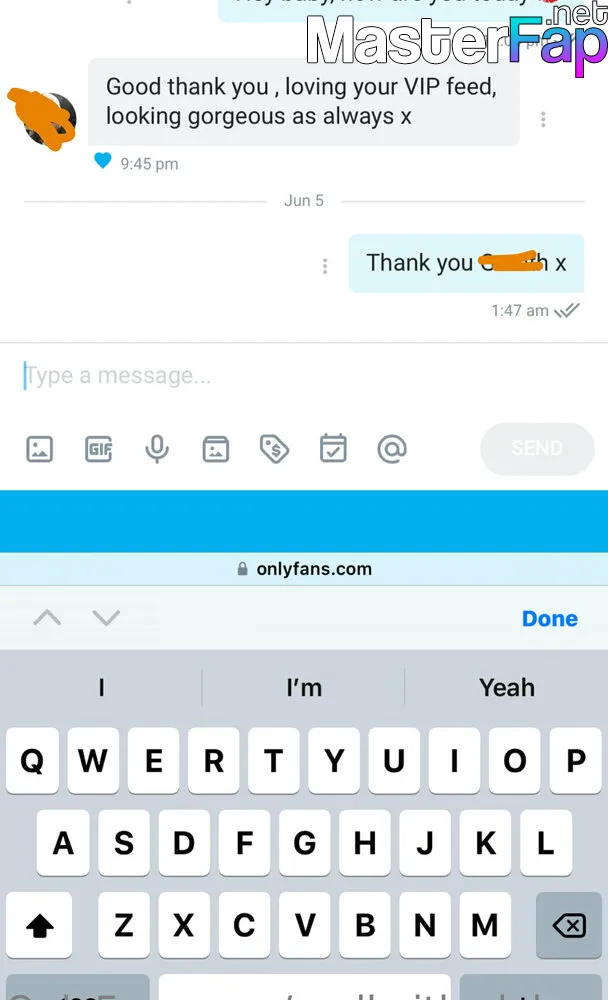Jump to previous field with up chevron
Screen dimensions: 608x1000
[x=47, y=617]
